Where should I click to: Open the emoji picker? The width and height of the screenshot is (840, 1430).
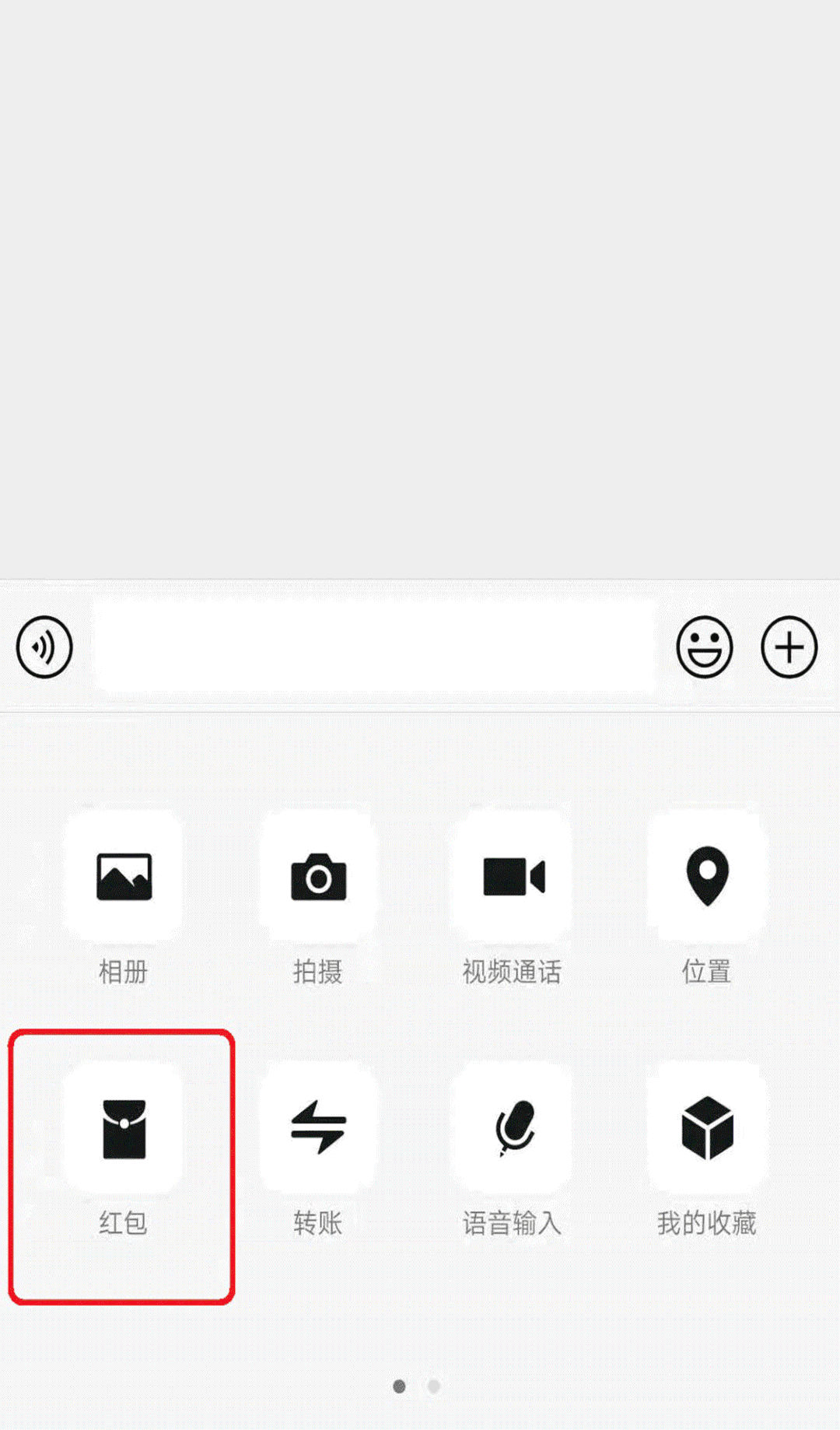point(705,647)
